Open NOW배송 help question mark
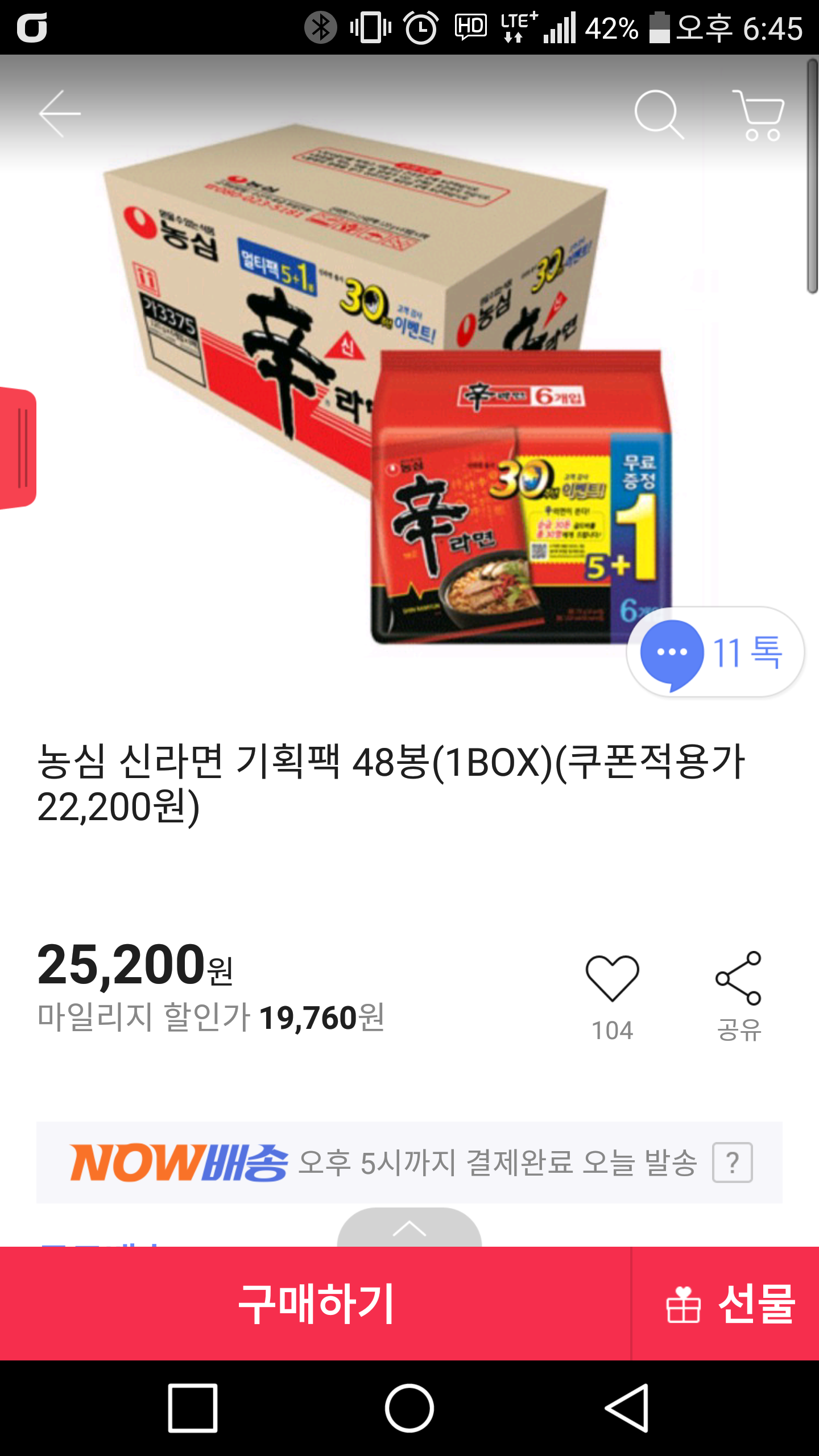This screenshot has height=1456, width=819. coord(733,1163)
